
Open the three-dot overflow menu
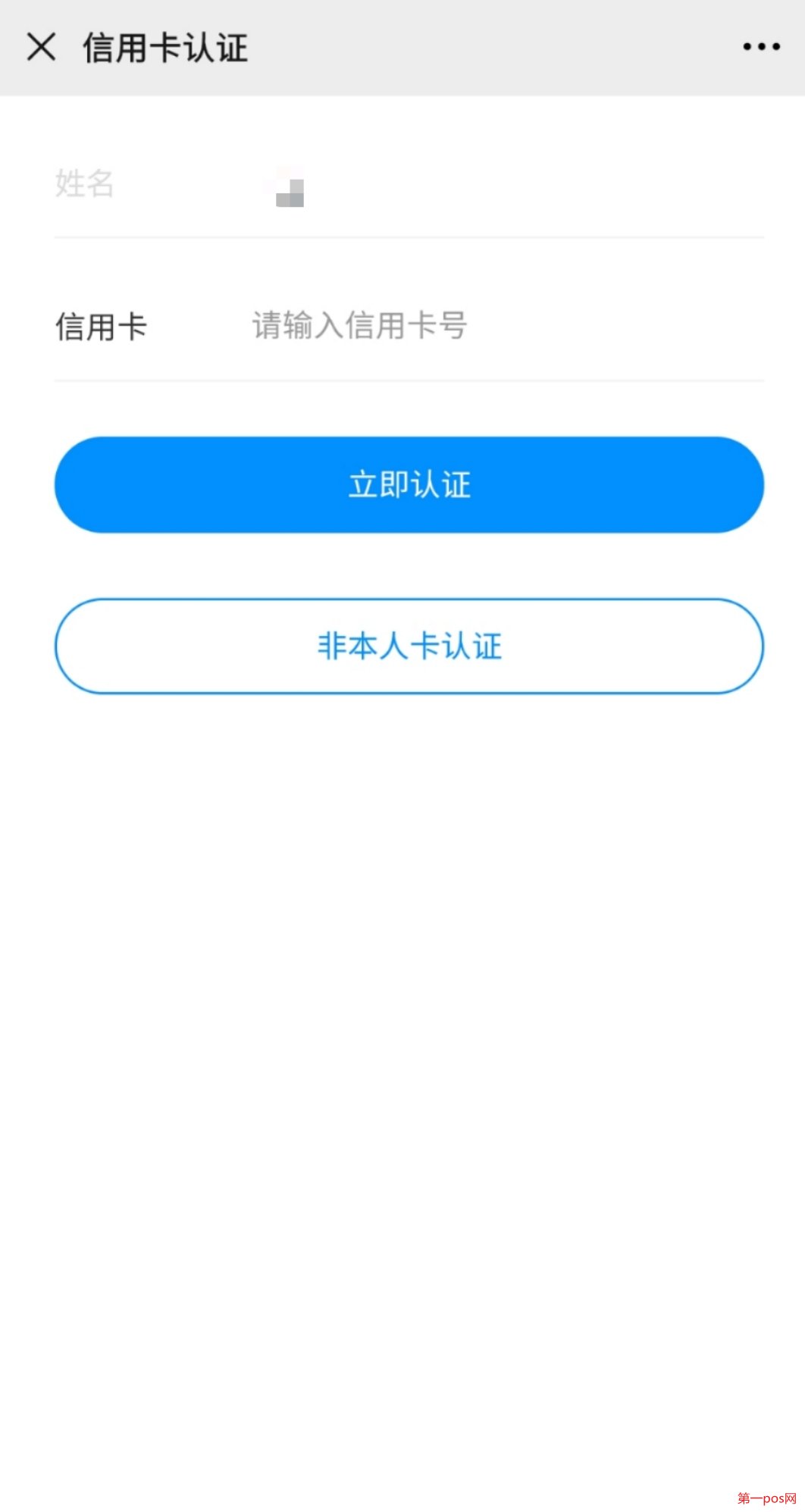tap(761, 47)
